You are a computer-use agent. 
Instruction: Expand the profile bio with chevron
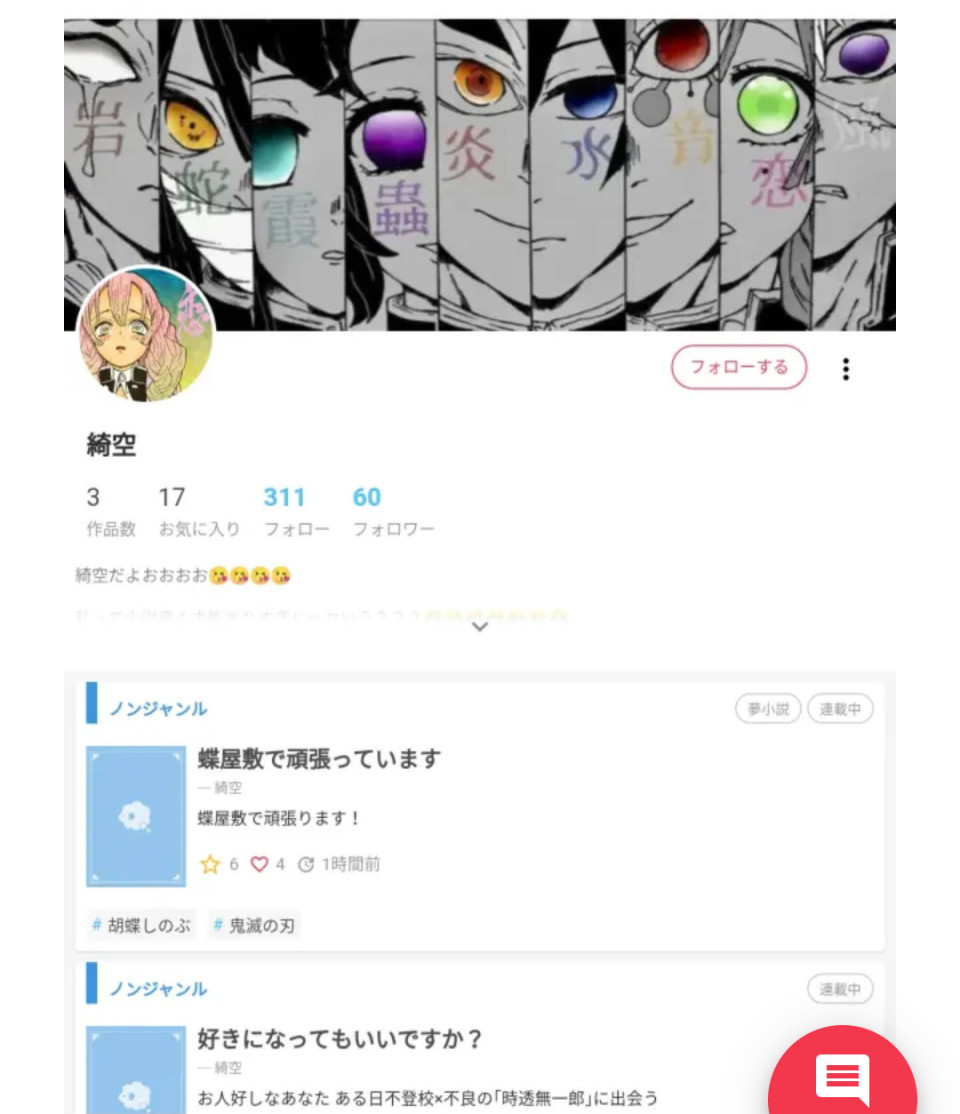tap(480, 627)
